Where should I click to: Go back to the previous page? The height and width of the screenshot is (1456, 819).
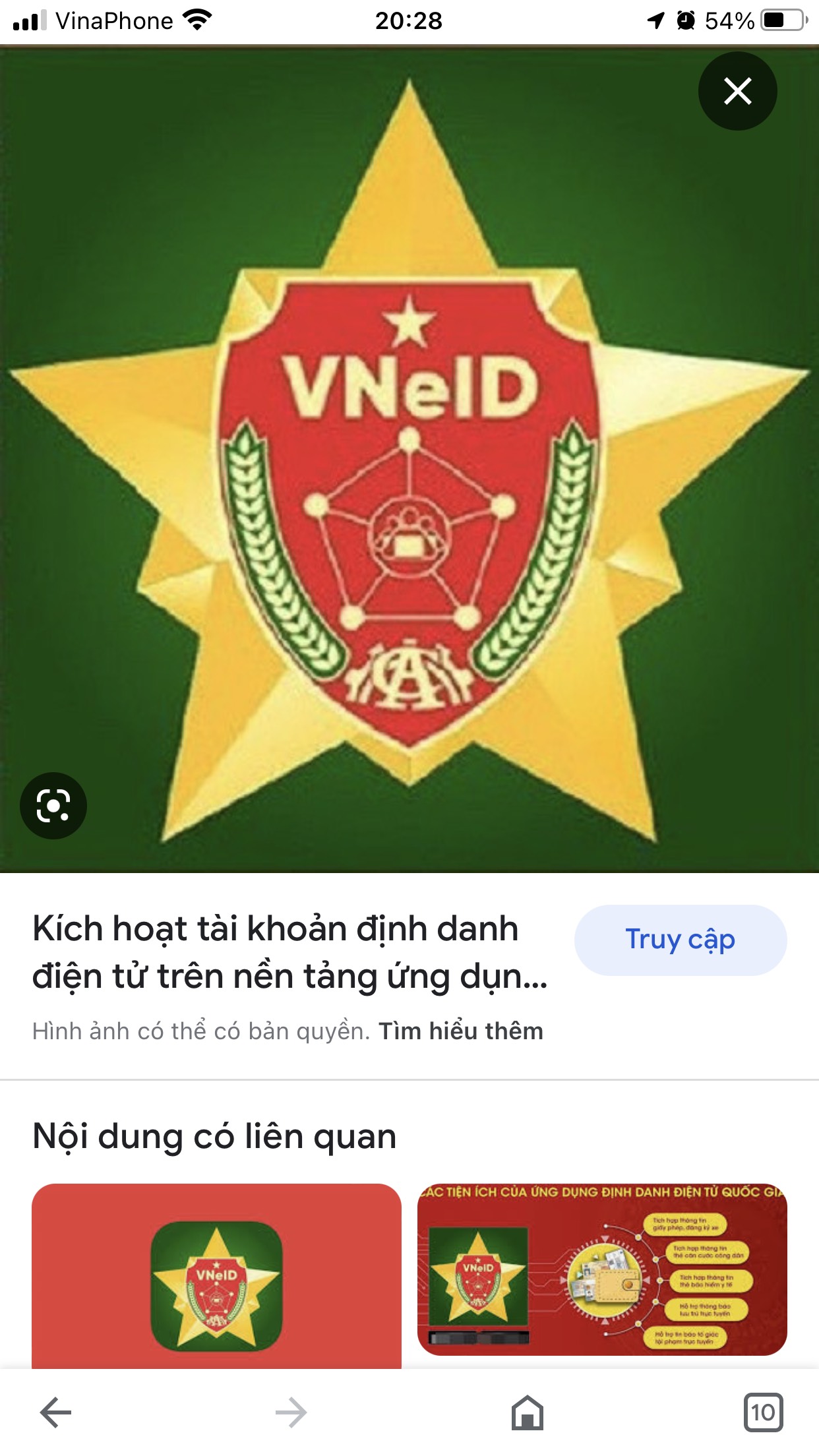[56, 1412]
